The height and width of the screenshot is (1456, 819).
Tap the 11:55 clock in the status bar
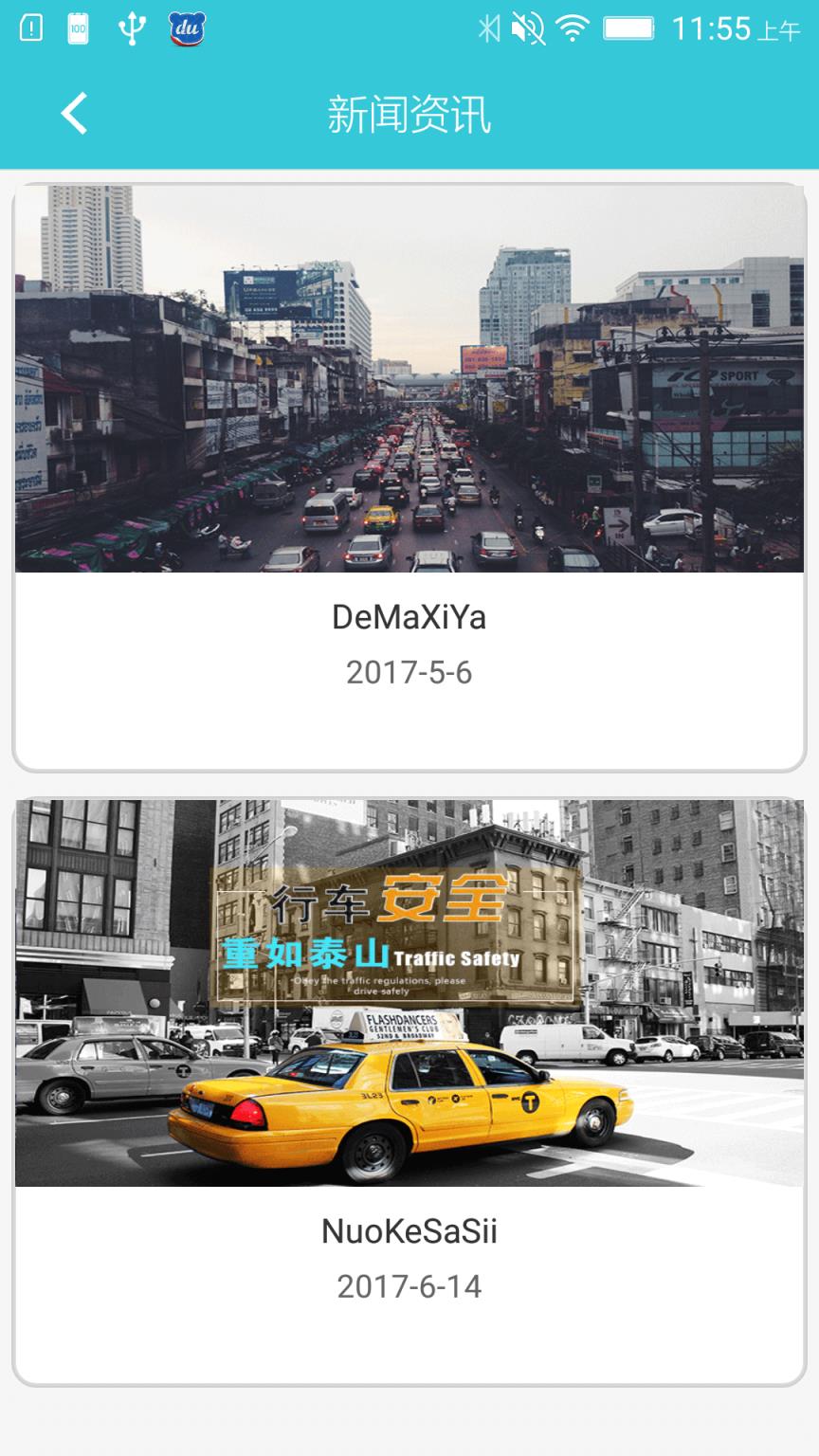[712, 28]
